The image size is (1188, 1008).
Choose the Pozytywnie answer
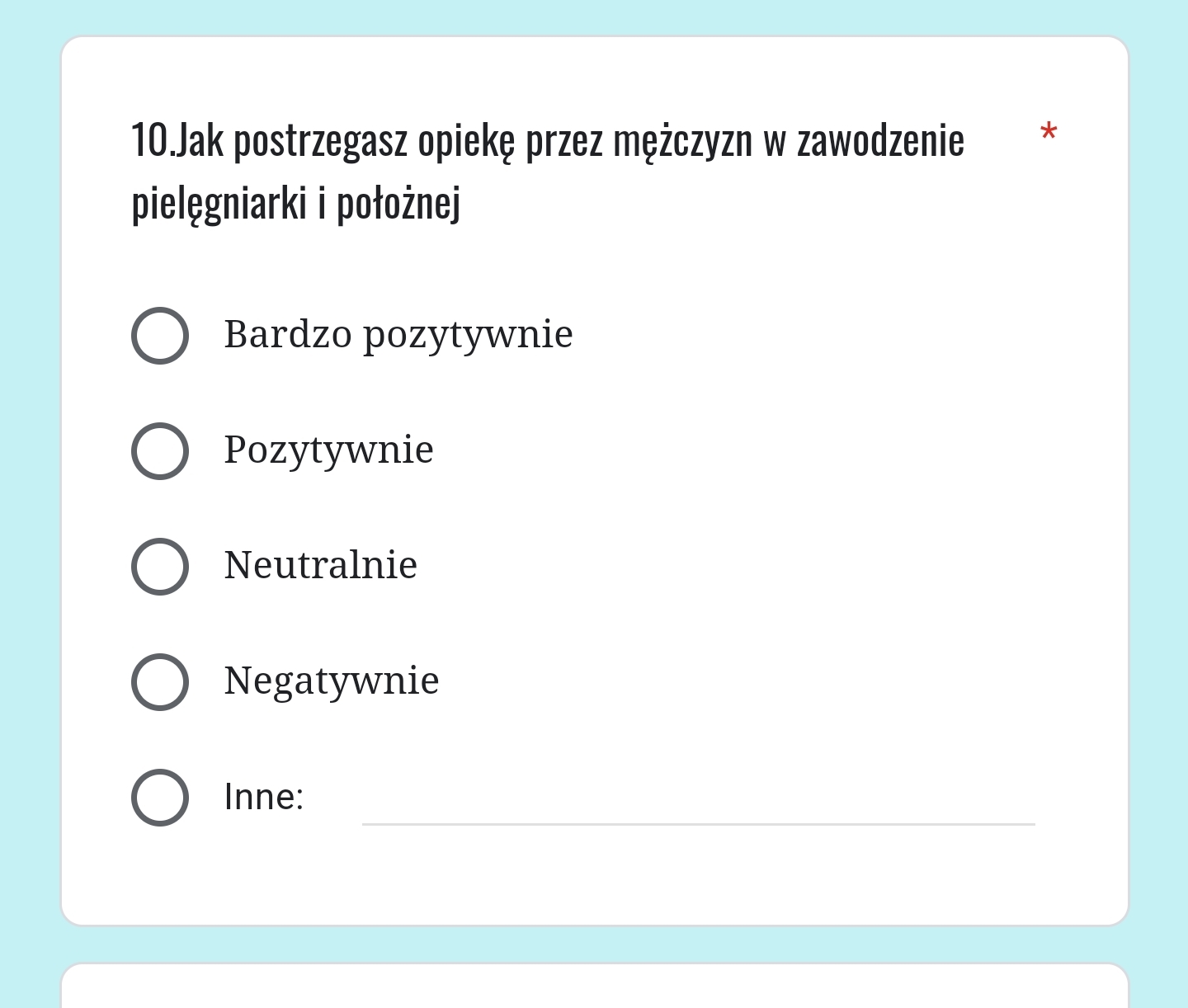click(160, 451)
